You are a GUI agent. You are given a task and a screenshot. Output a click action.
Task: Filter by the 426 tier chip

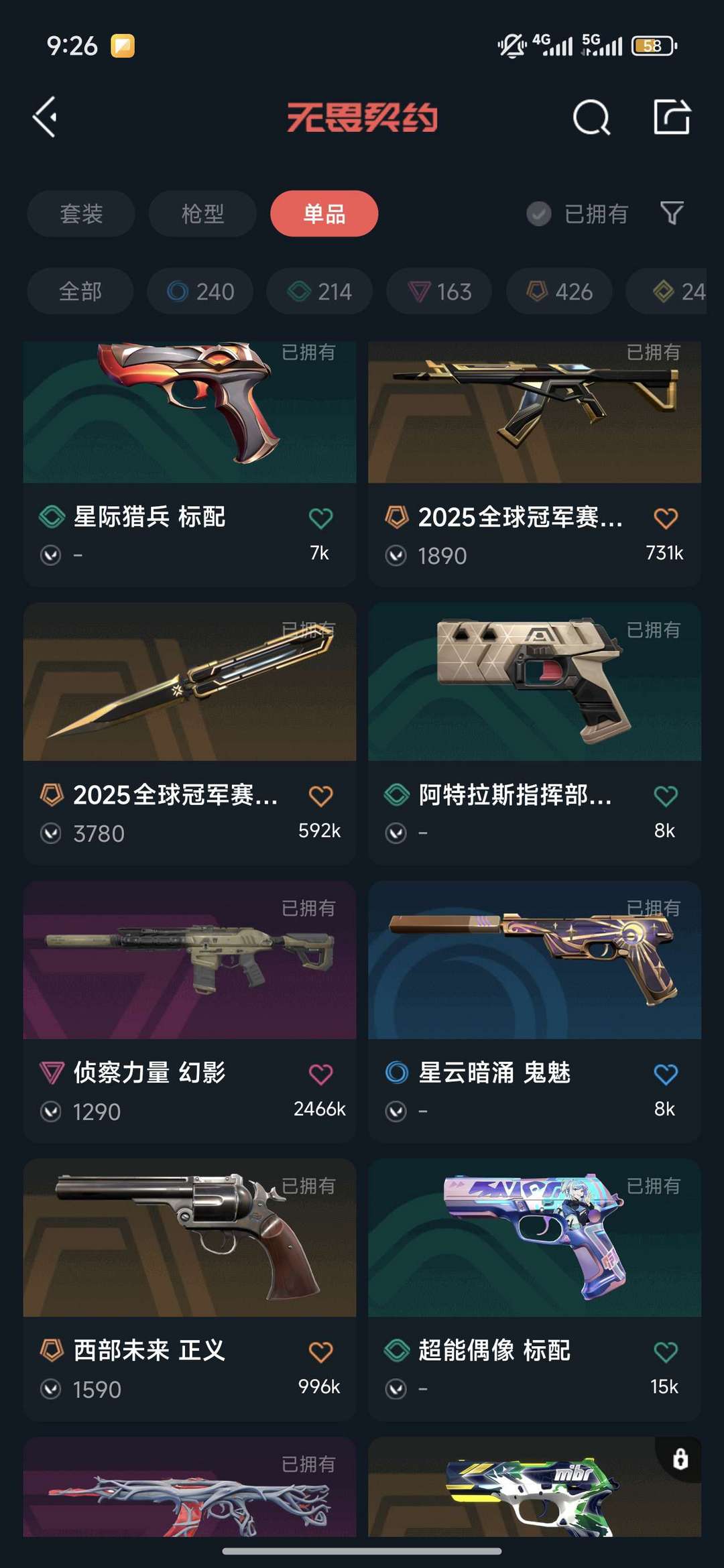(559, 292)
